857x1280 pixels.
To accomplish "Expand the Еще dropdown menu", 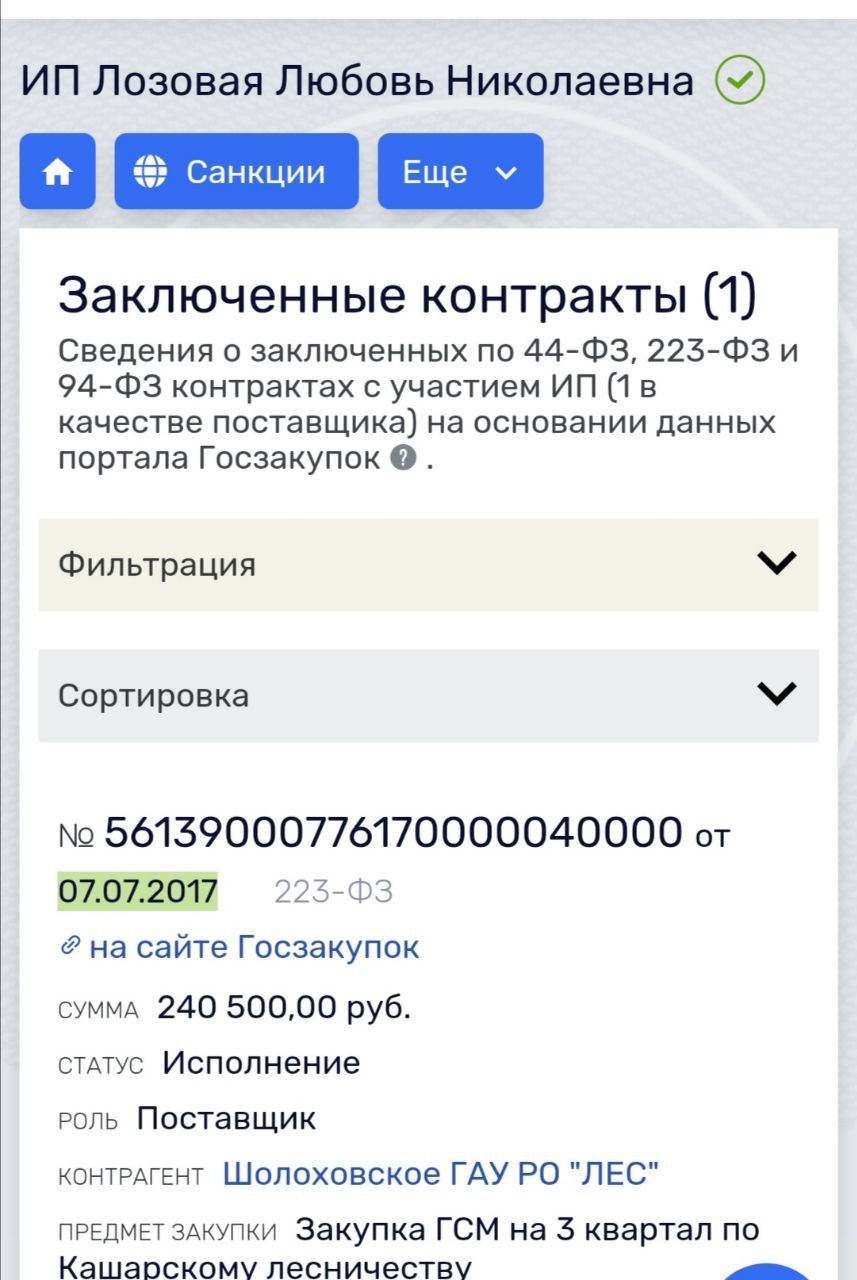I will point(460,172).
